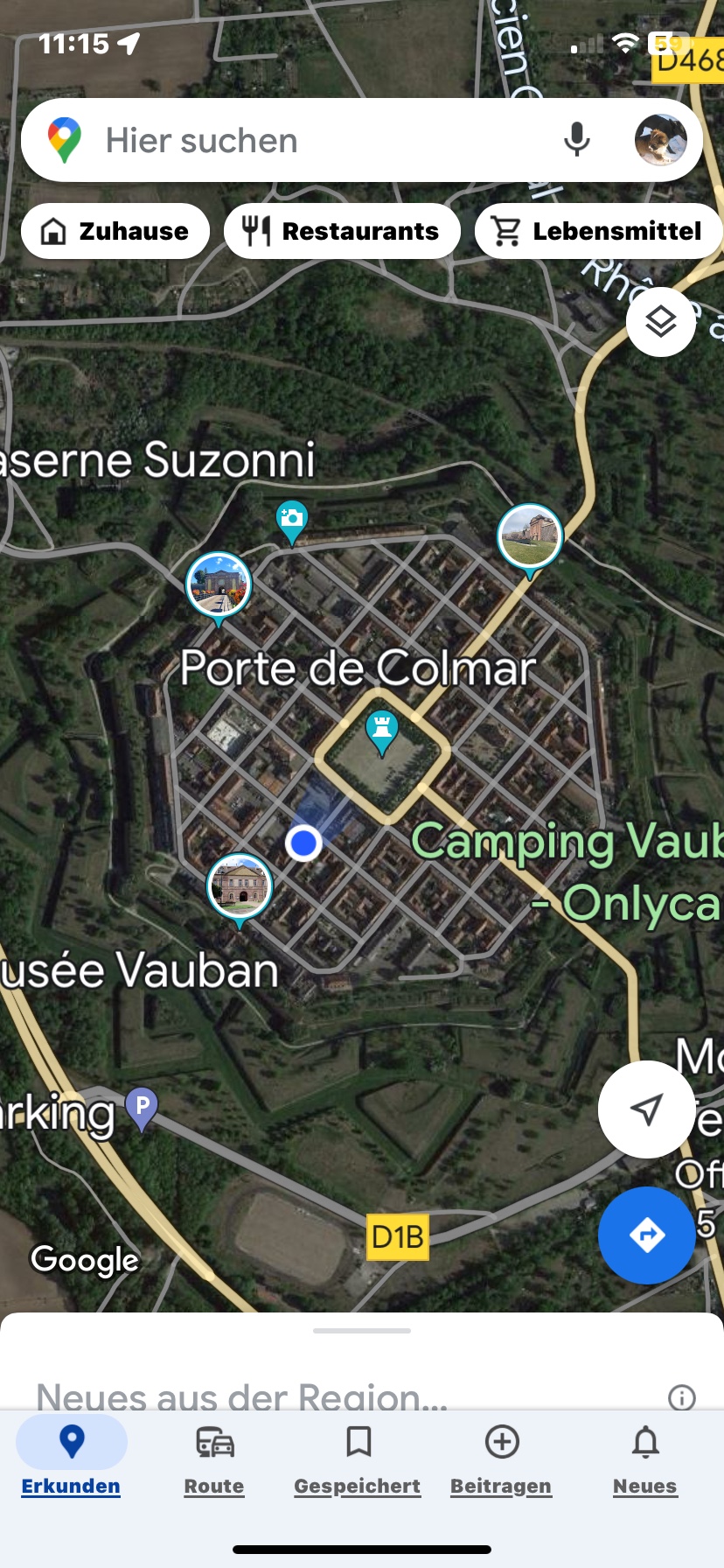Screen dimensions: 724x1568
Task: Switch to the Beitragen tab
Action: 501,1459
